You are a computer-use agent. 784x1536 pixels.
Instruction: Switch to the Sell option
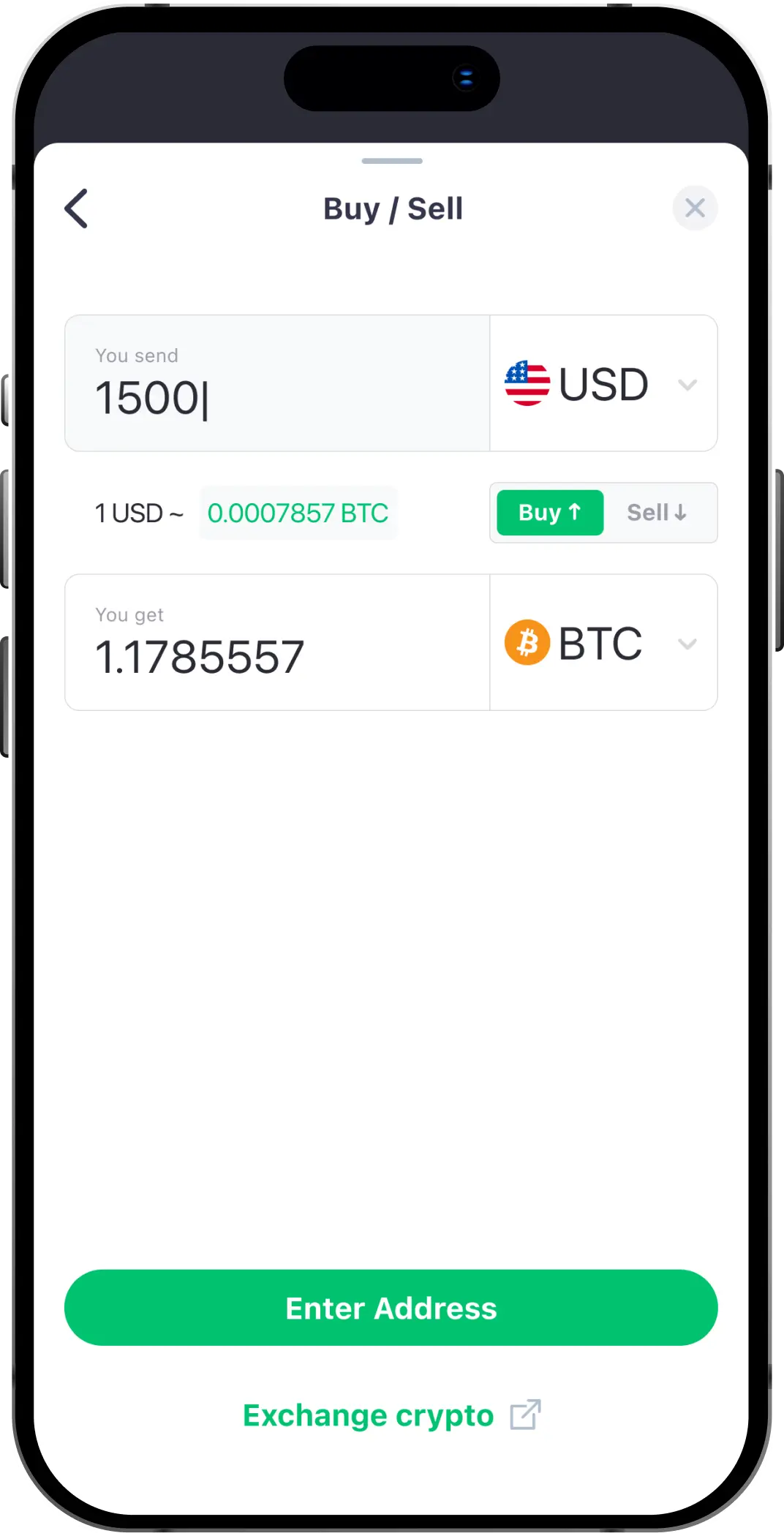(657, 513)
